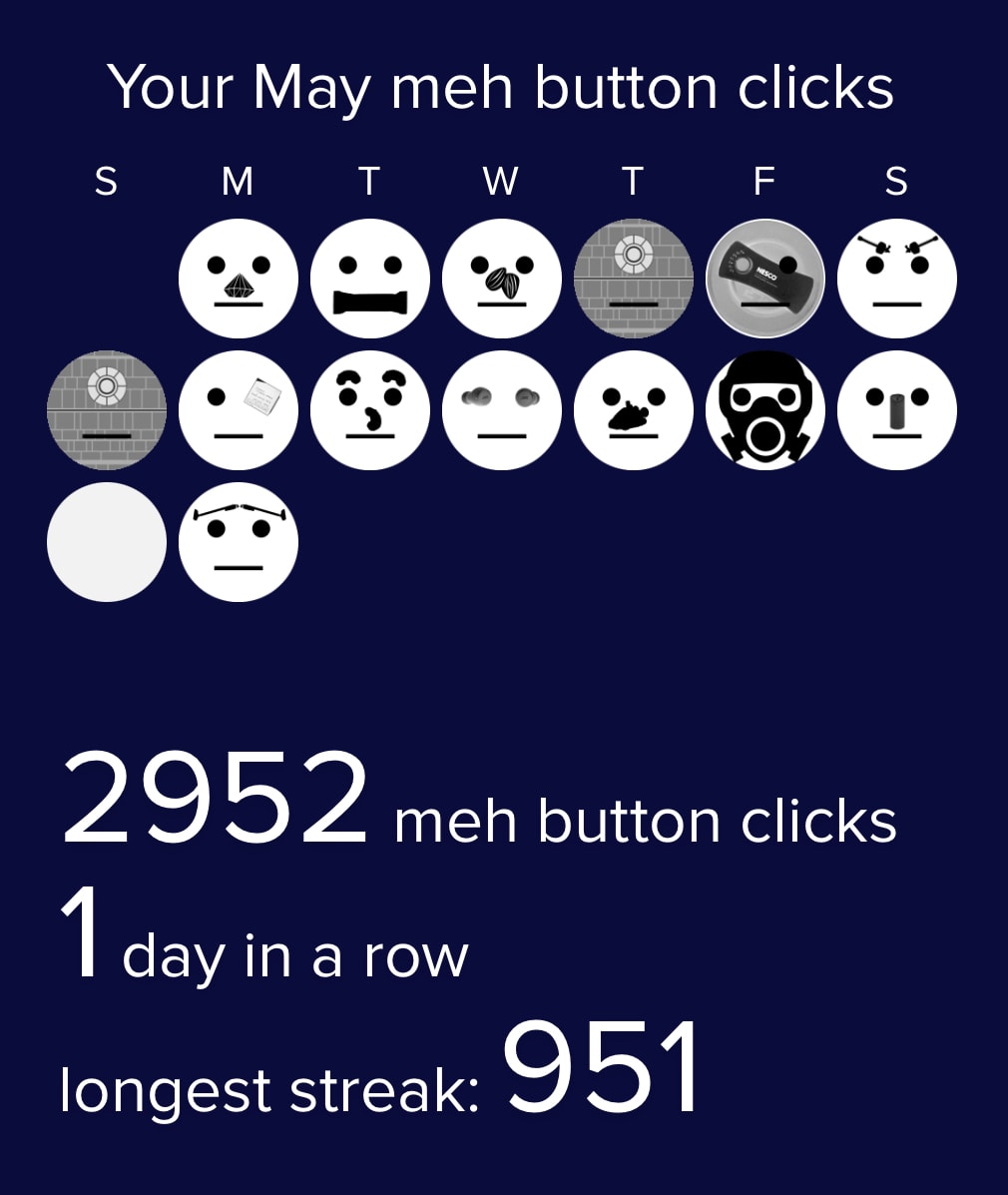1008x1195 pixels.
Task: Tap the face with a paper note eye
Action: click(x=239, y=410)
